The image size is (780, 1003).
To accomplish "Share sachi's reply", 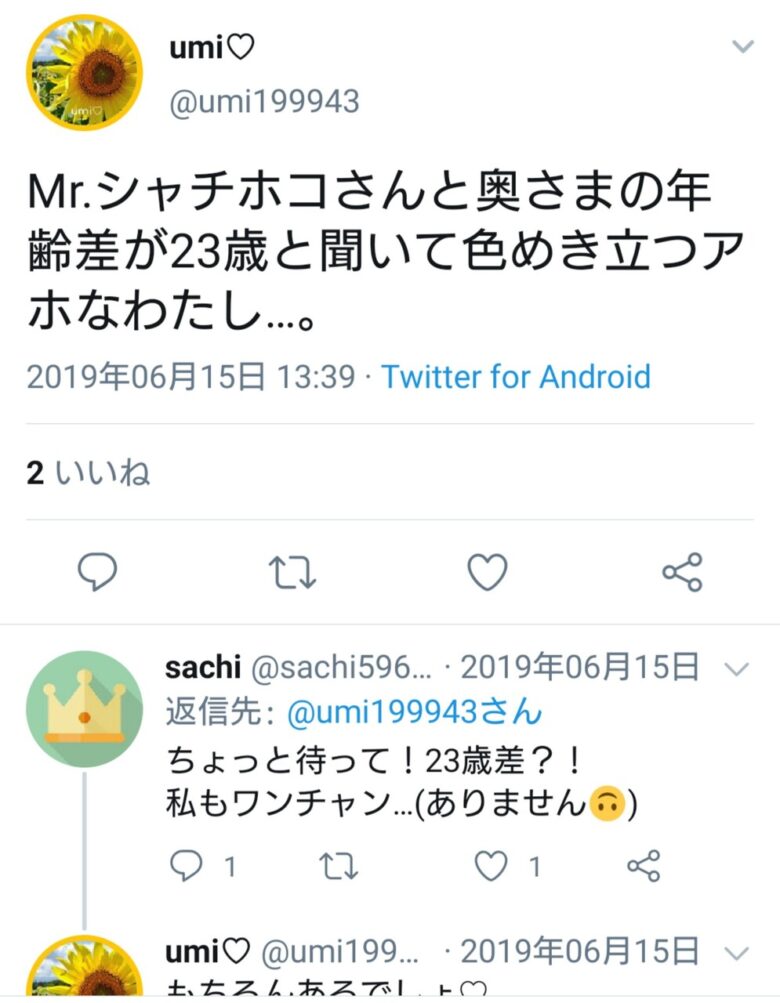I will coord(643,866).
